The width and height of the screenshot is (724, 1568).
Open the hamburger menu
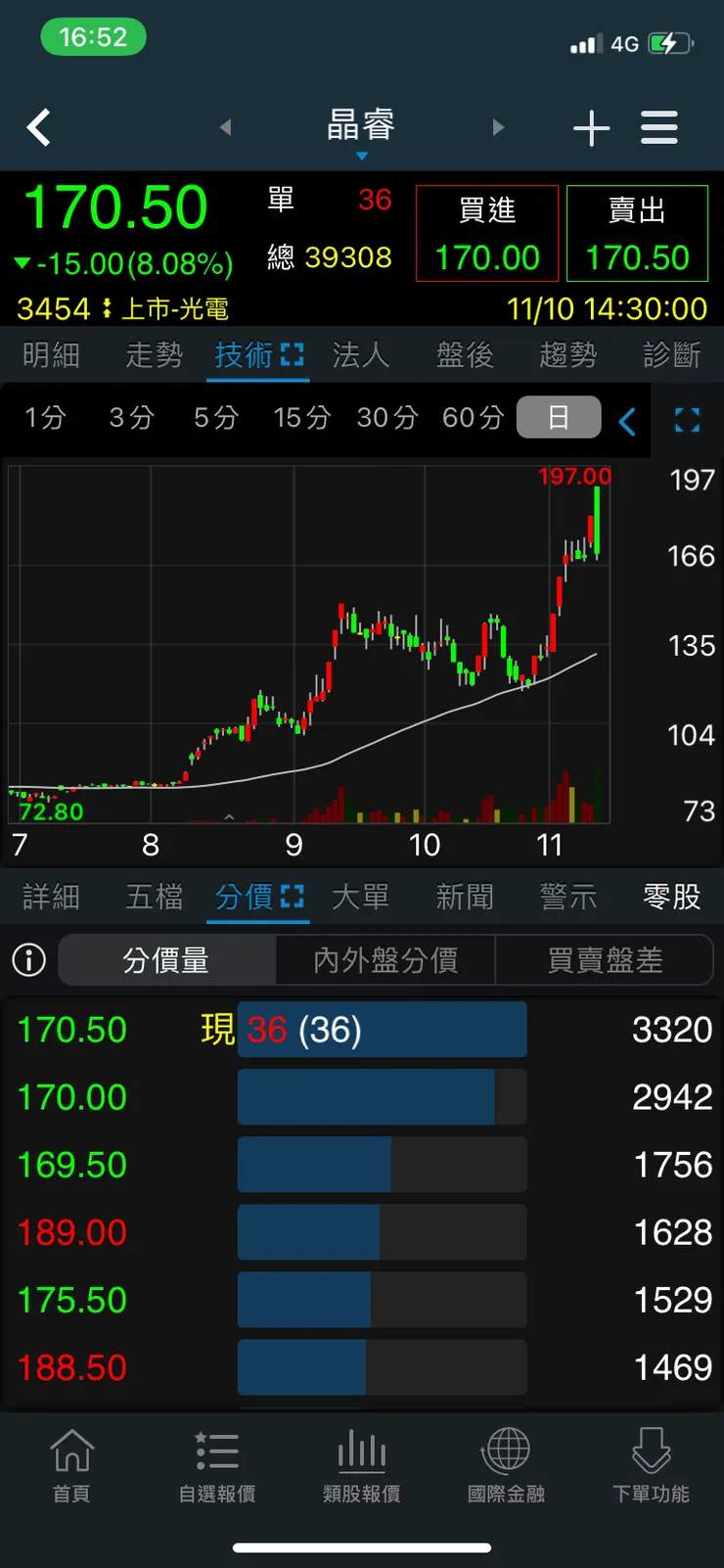point(658,127)
